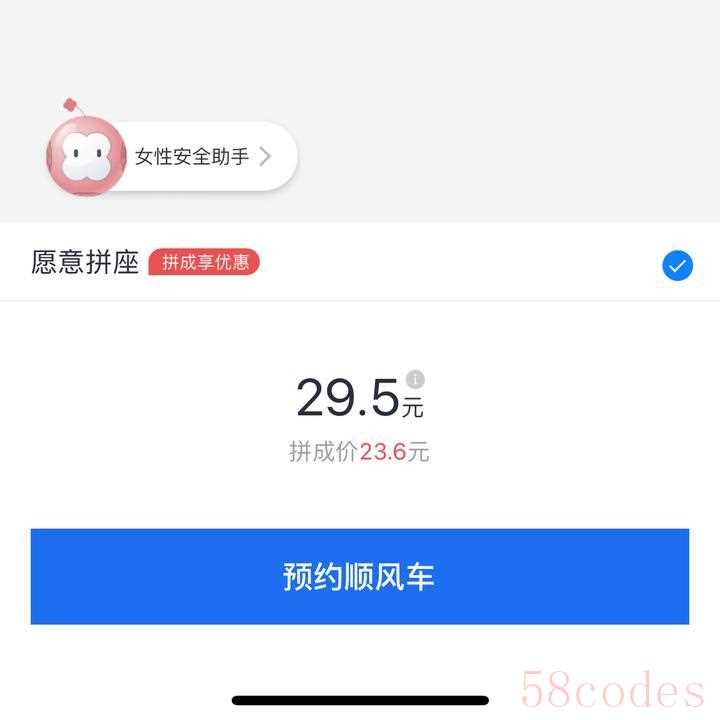
Task: Tap the price info icon
Action: point(415,379)
